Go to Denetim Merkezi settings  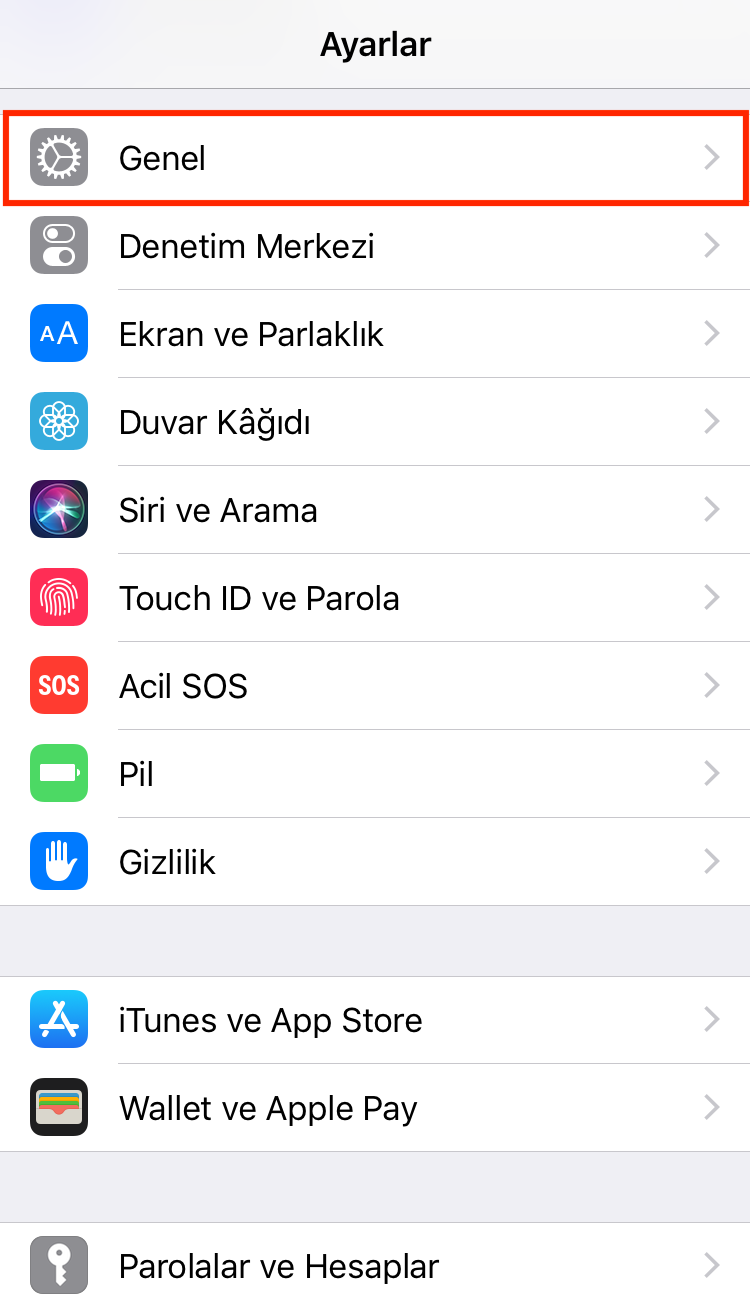[x=375, y=246]
